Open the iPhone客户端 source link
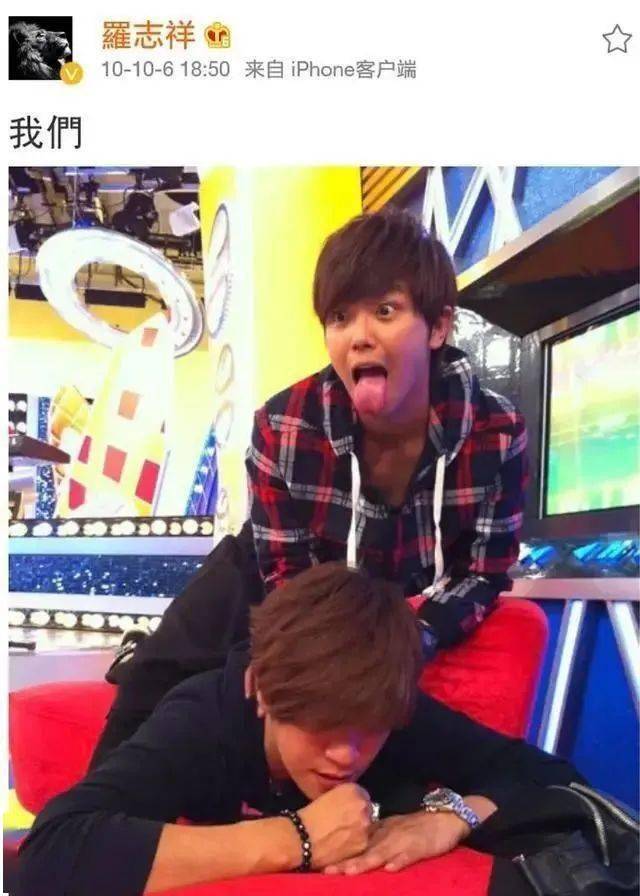This screenshot has width=640, height=896. click(x=353, y=70)
